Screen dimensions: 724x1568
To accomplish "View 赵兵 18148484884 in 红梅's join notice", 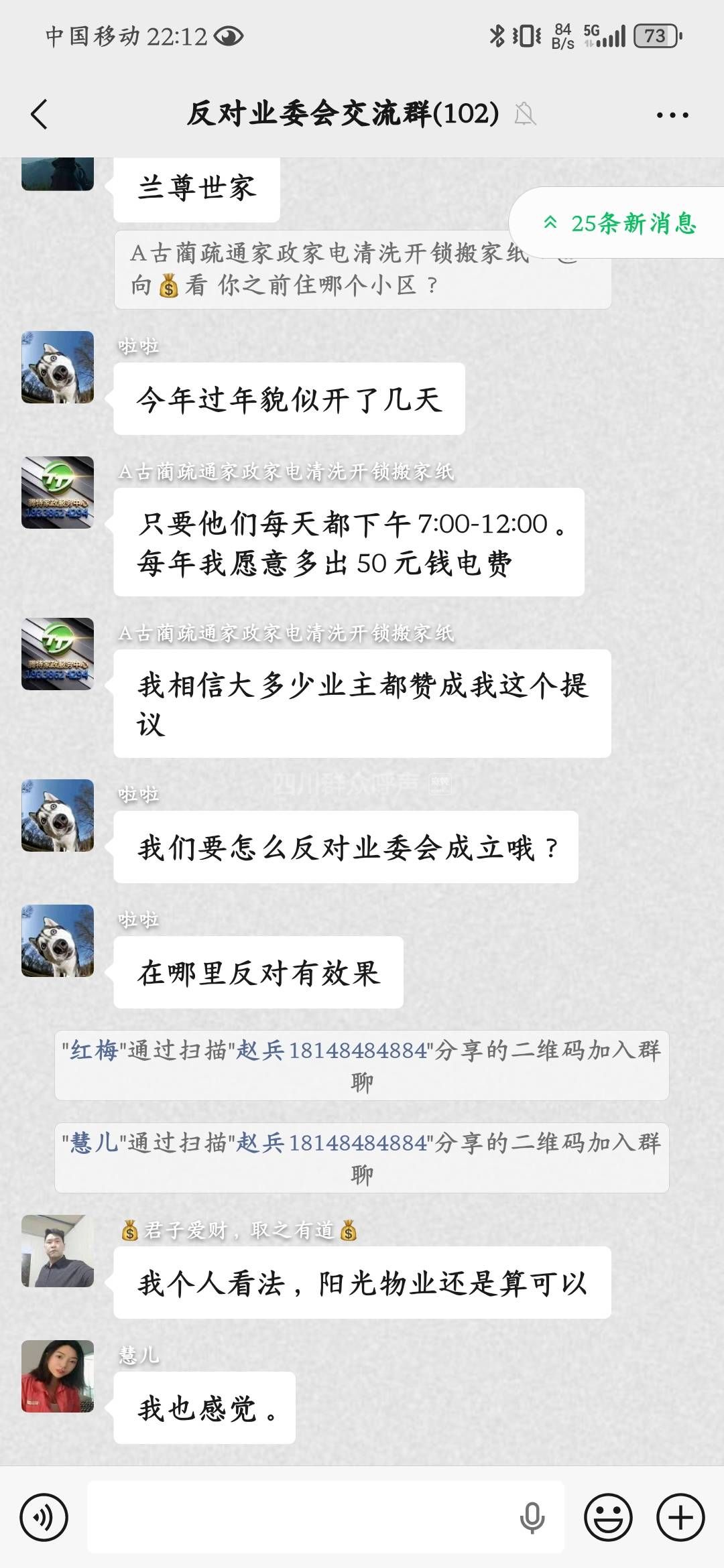I will click(x=332, y=1050).
